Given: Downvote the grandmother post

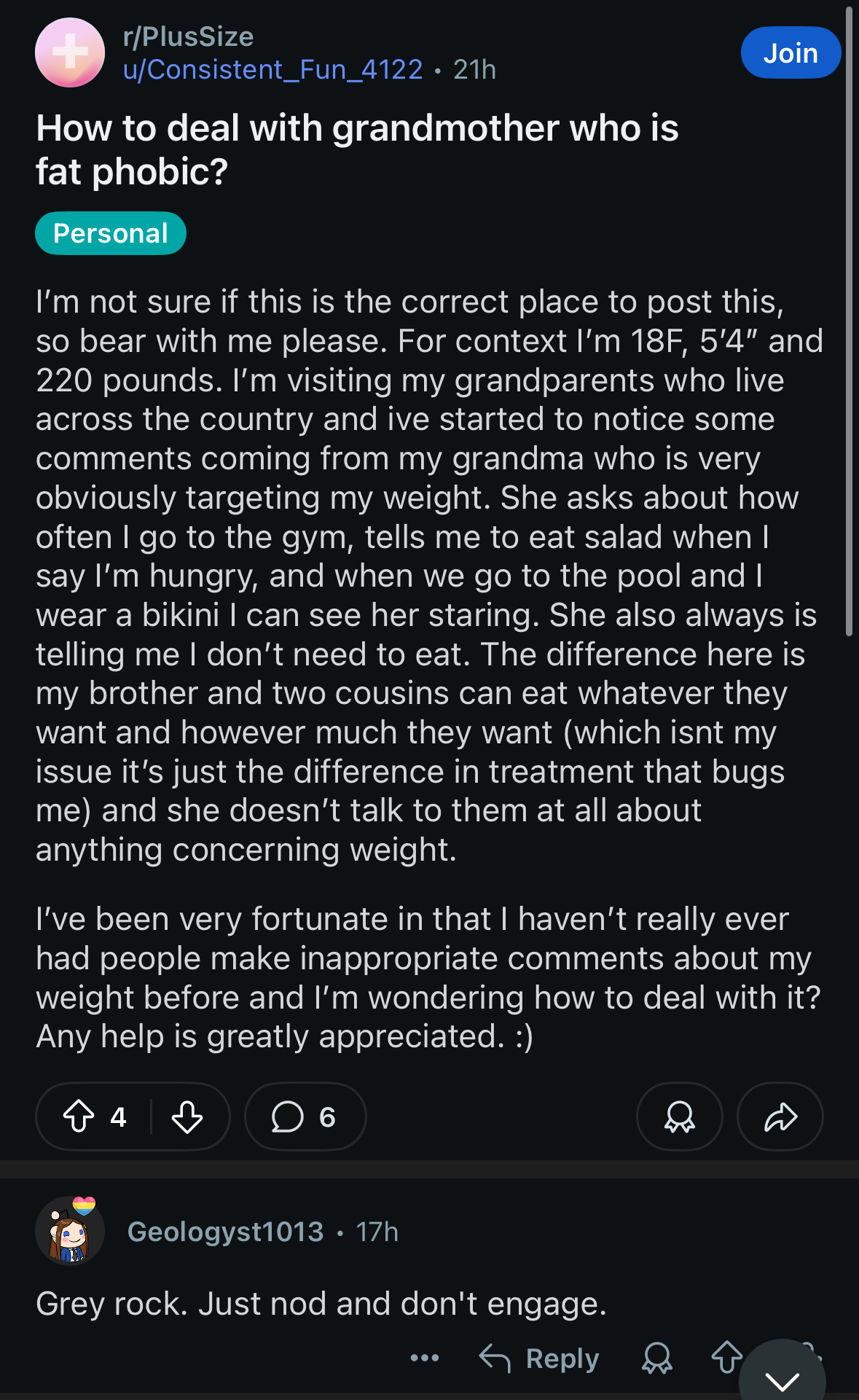Looking at the screenshot, I should click(187, 1117).
